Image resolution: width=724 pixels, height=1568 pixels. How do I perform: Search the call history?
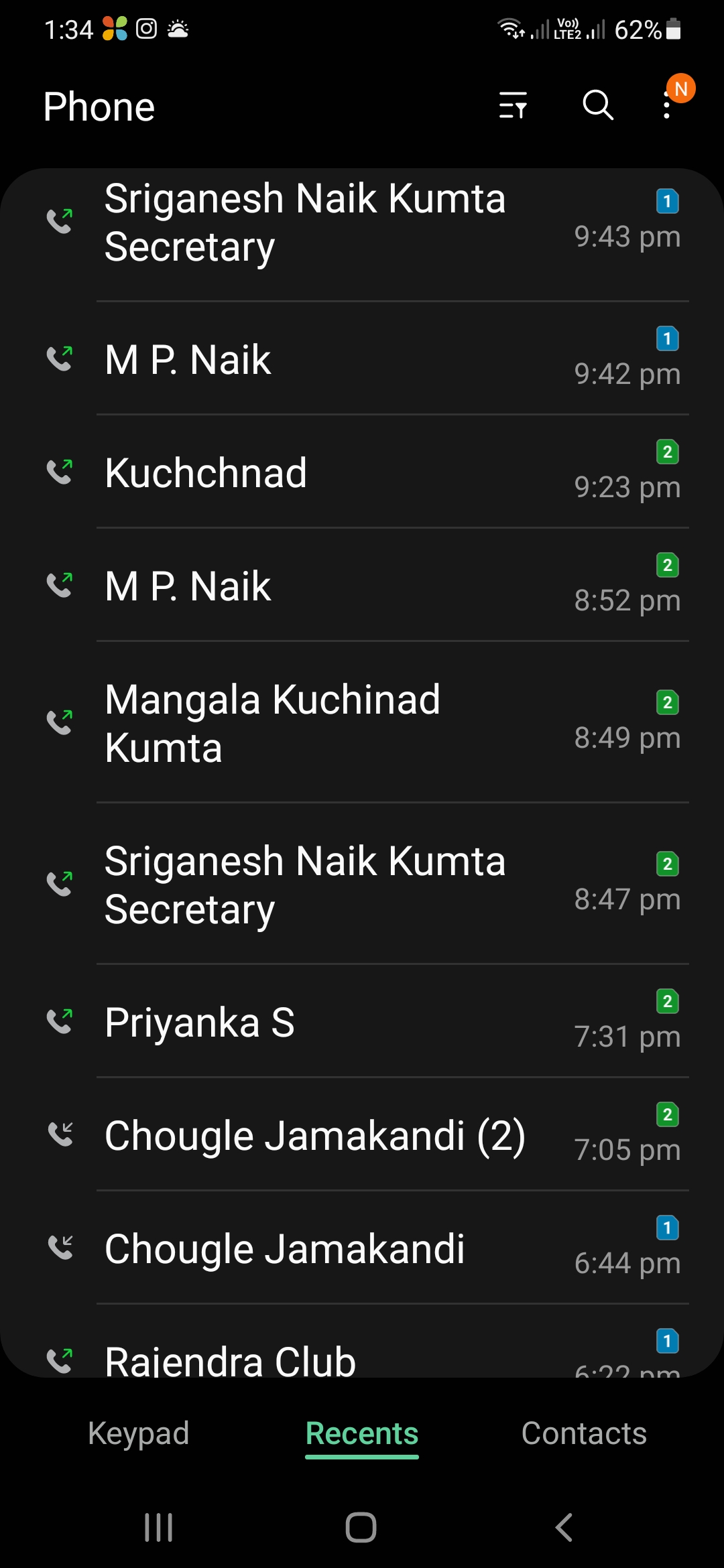click(x=597, y=106)
